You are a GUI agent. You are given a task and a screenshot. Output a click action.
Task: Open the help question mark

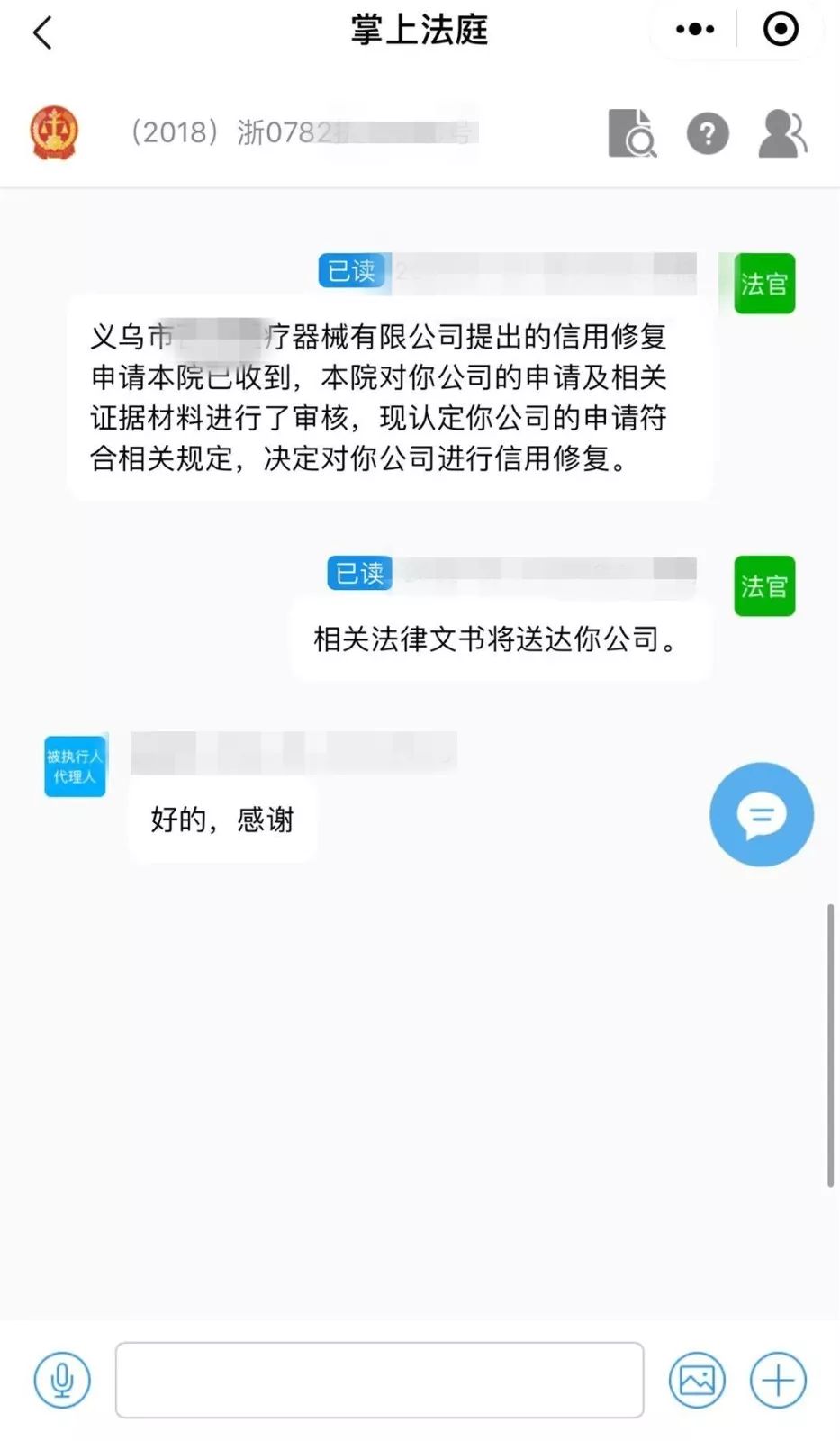[708, 134]
